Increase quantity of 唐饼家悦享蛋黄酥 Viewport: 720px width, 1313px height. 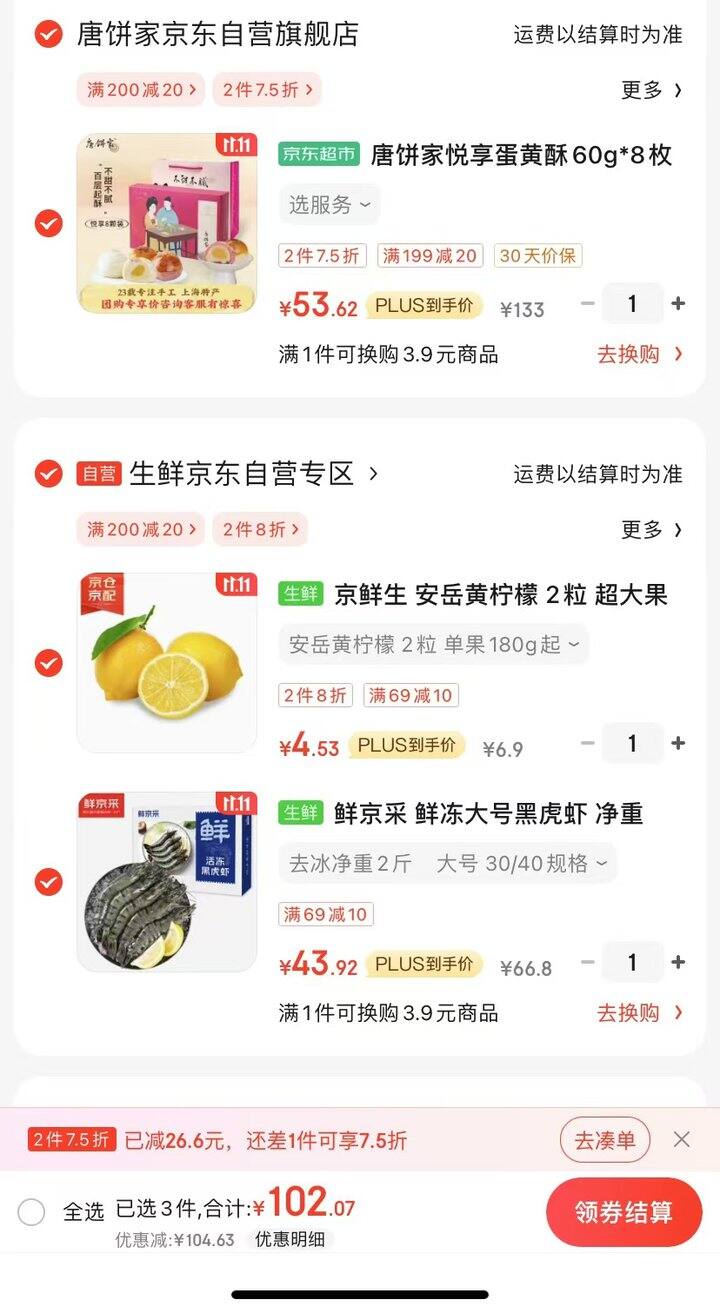(678, 304)
